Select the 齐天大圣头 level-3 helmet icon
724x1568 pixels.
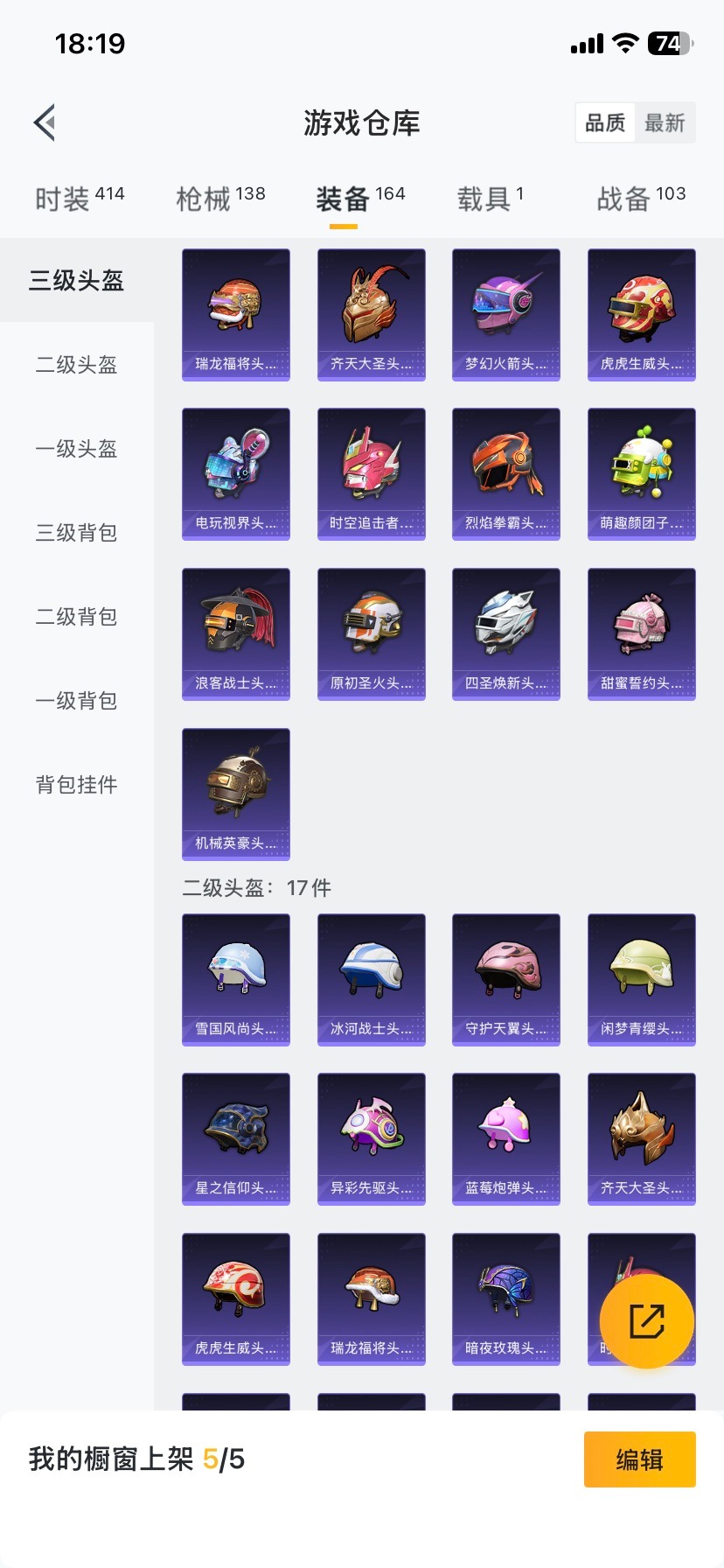pyautogui.click(x=371, y=313)
